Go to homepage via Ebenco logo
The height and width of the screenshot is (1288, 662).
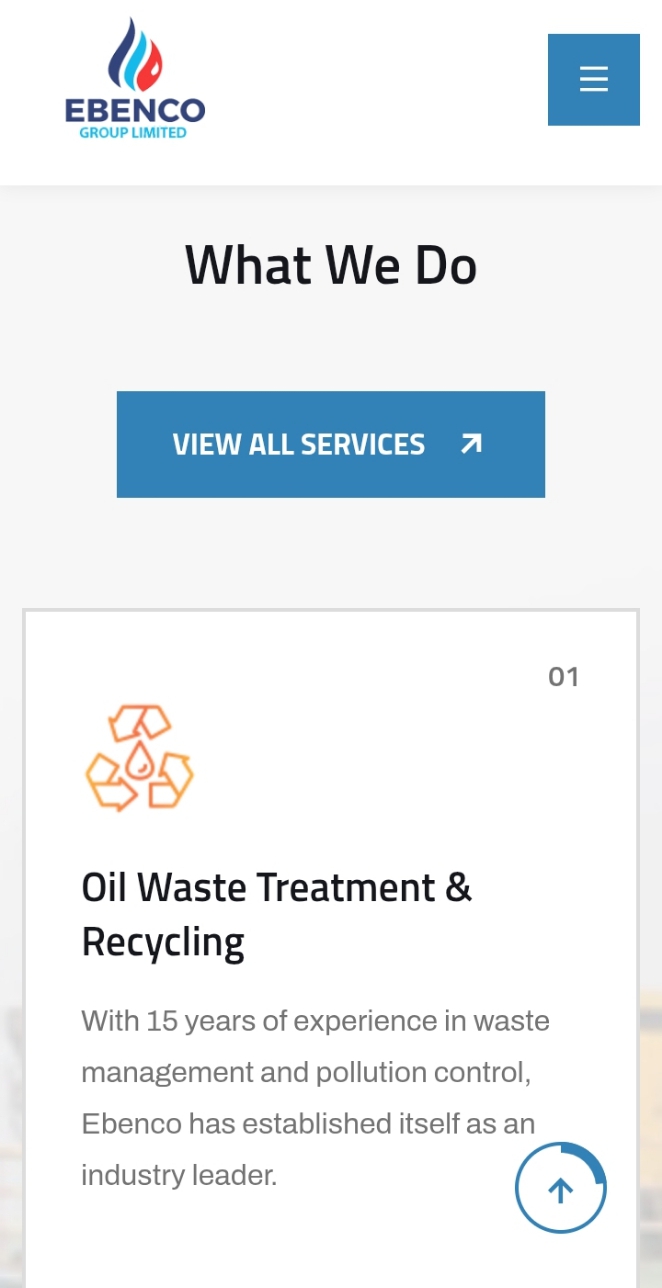coord(135,79)
